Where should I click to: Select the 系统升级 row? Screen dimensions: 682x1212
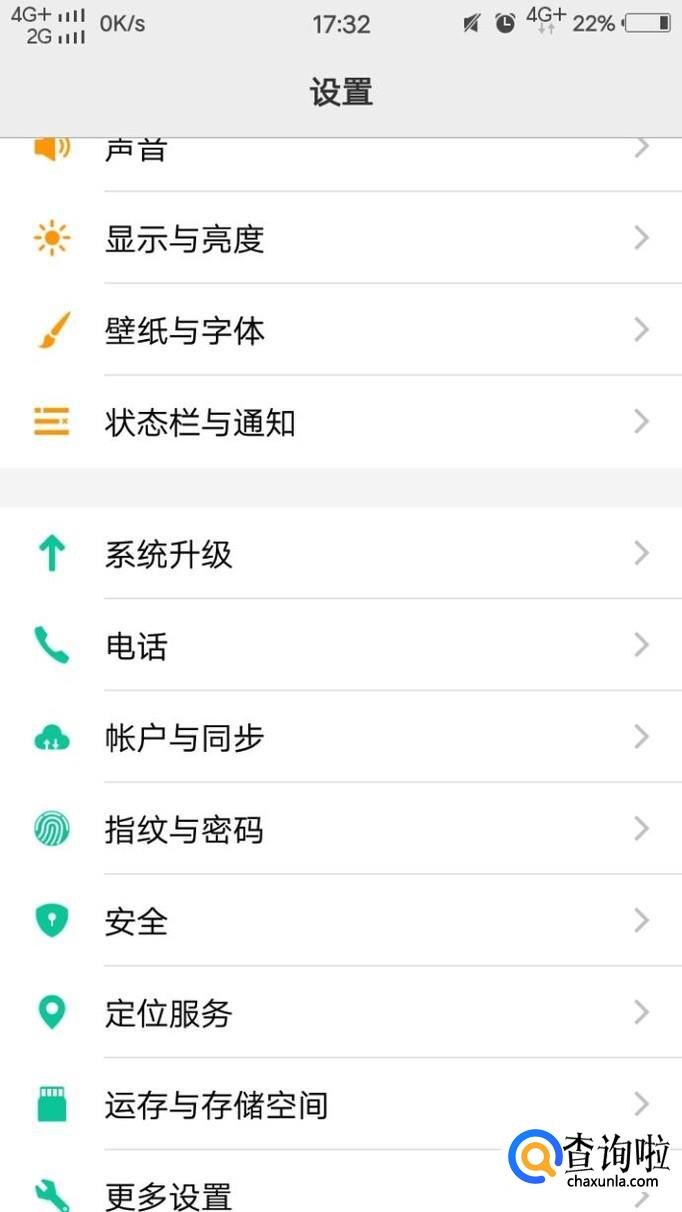(169, 554)
